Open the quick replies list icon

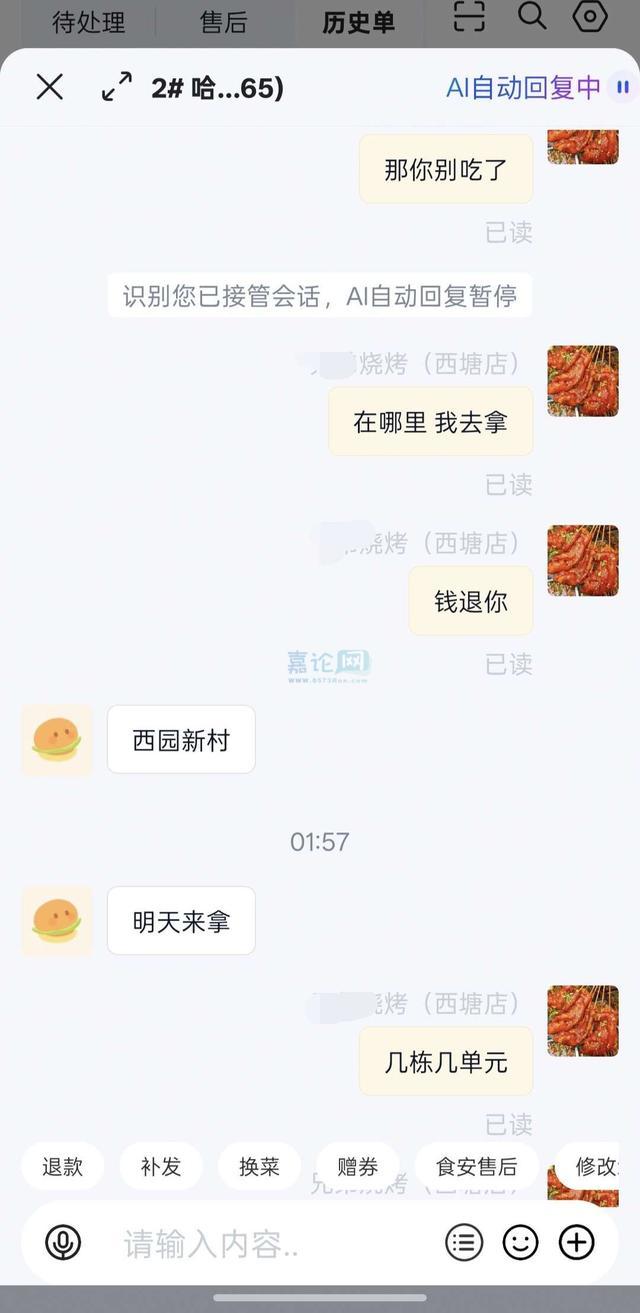point(464,1243)
